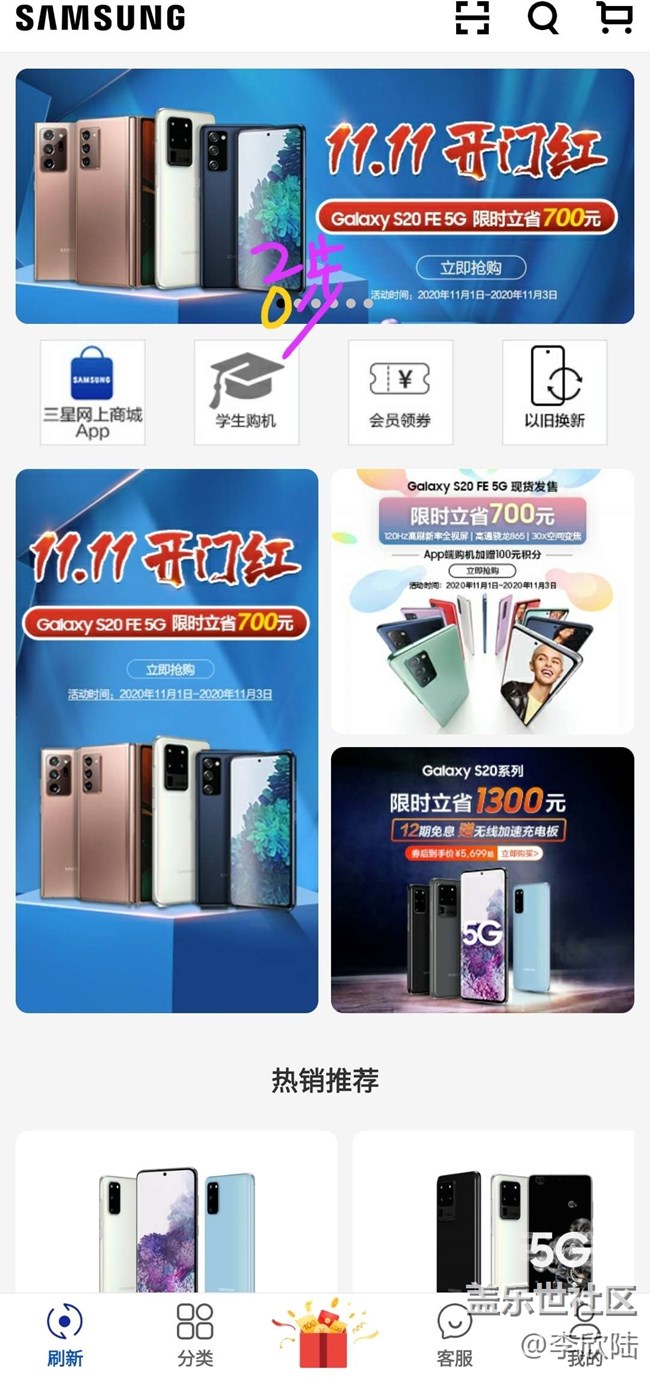Open the shopping cart
The height and width of the screenshot is (1381, 650).
[614, 18]
